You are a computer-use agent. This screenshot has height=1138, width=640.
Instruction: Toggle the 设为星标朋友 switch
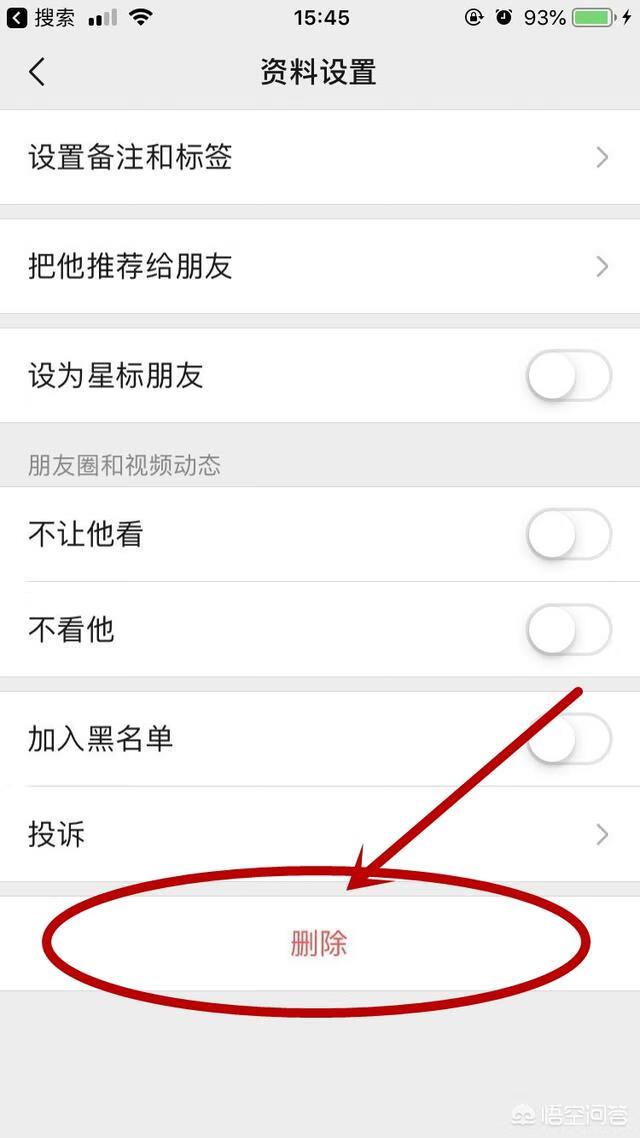568,376
